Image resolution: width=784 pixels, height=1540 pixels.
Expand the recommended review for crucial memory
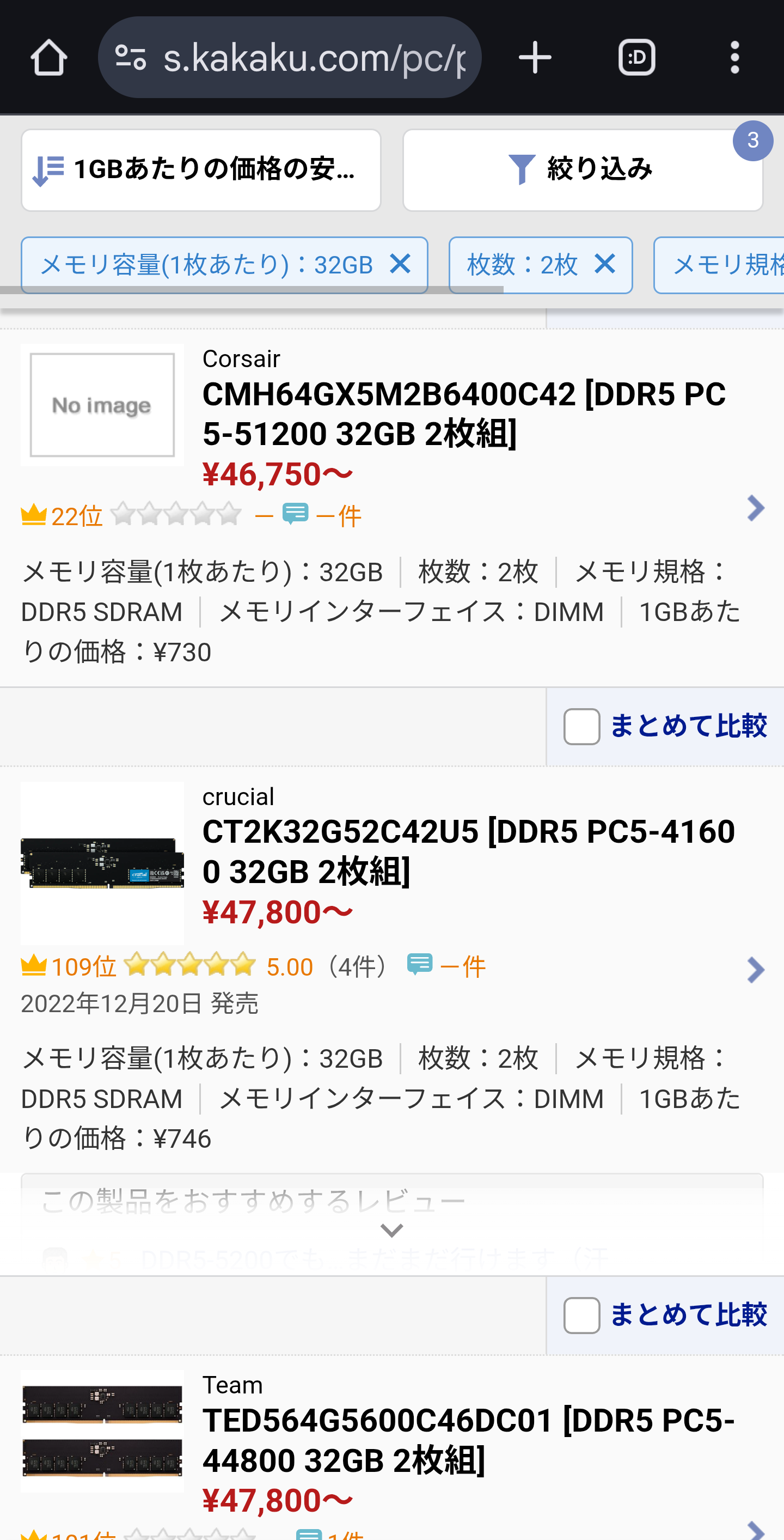point(391,1231)
